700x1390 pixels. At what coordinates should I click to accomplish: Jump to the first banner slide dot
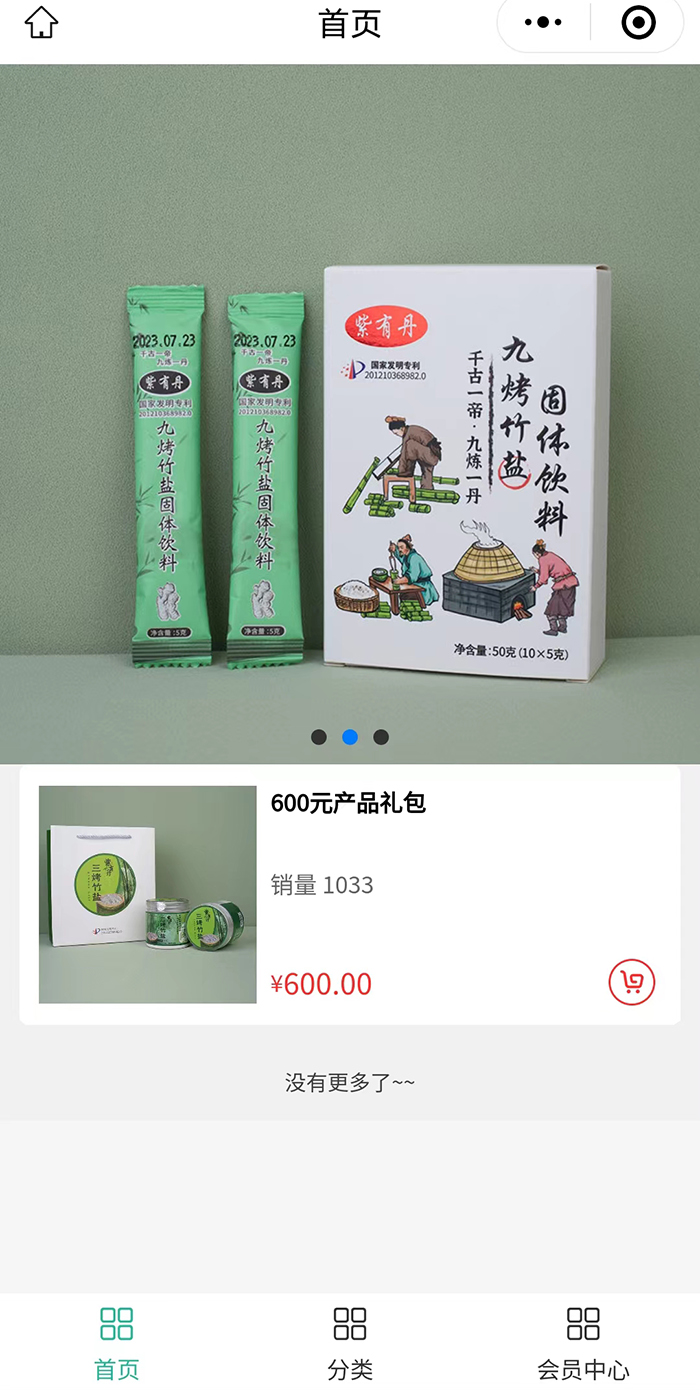tap(319, 737)
